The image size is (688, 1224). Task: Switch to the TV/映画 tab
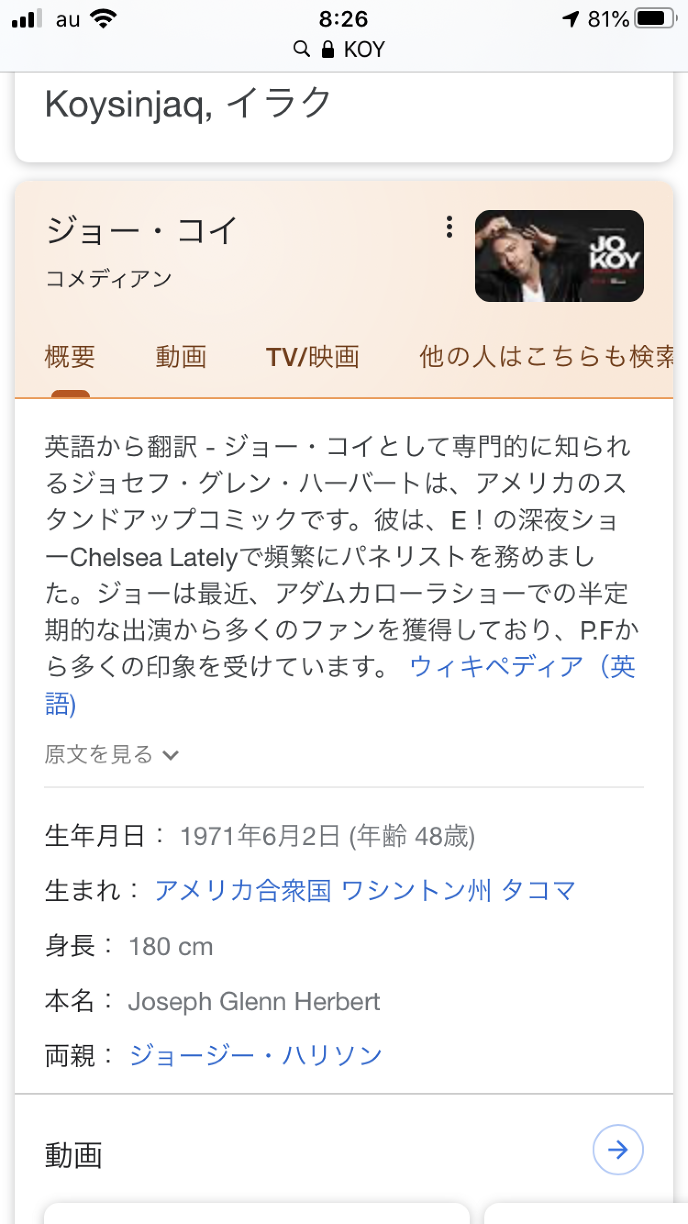[312, 357]
